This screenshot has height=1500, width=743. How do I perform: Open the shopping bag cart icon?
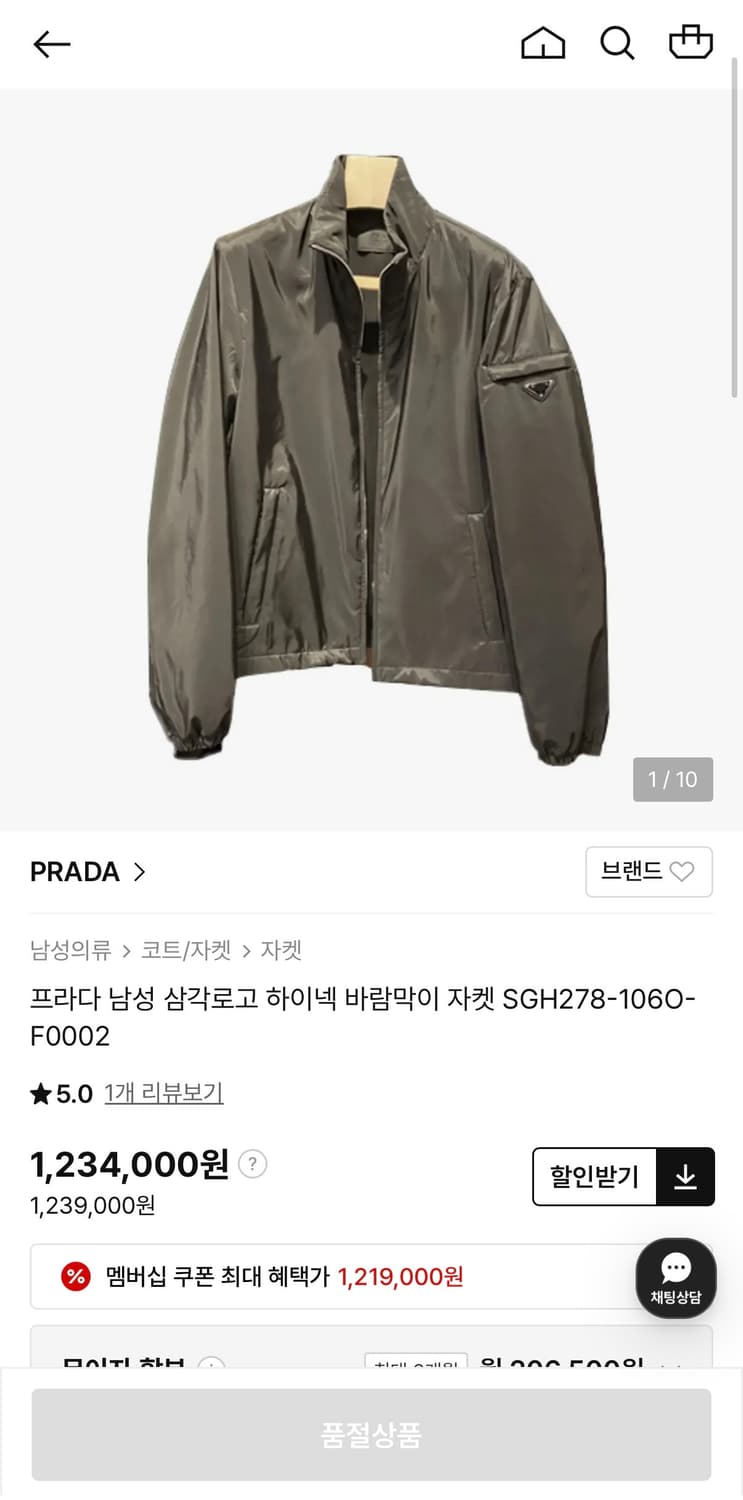(690, 43)
